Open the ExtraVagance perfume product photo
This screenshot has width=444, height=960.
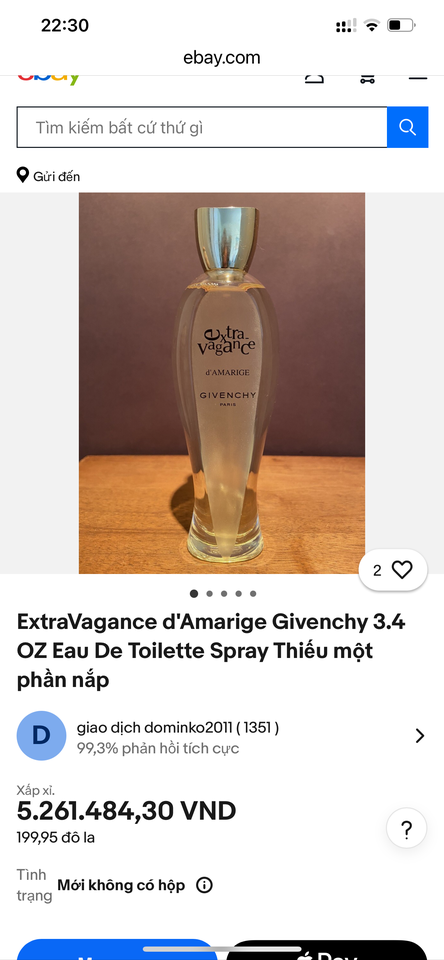tap(222, 383)
